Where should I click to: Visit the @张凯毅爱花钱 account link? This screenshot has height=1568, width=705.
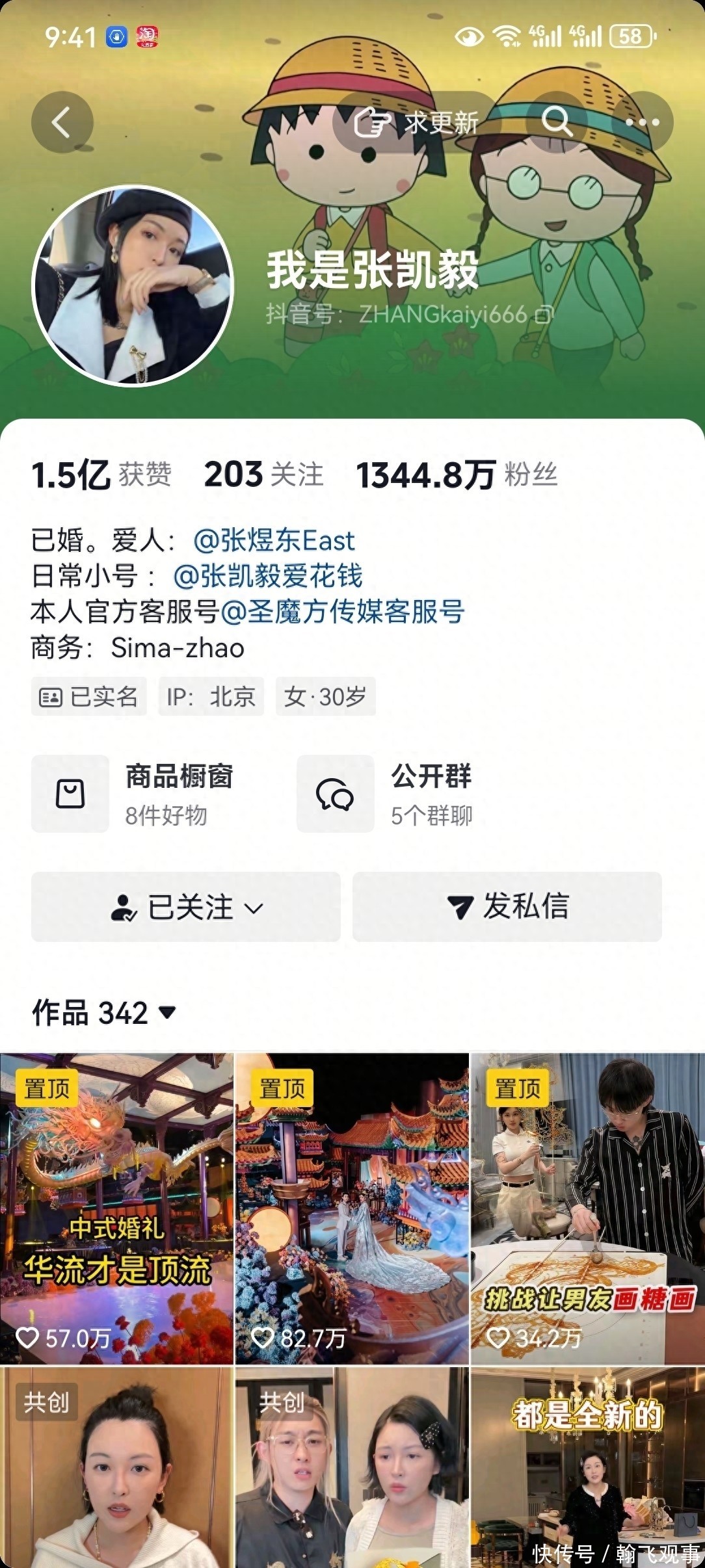pyautogui.click(x=268, y=576)
